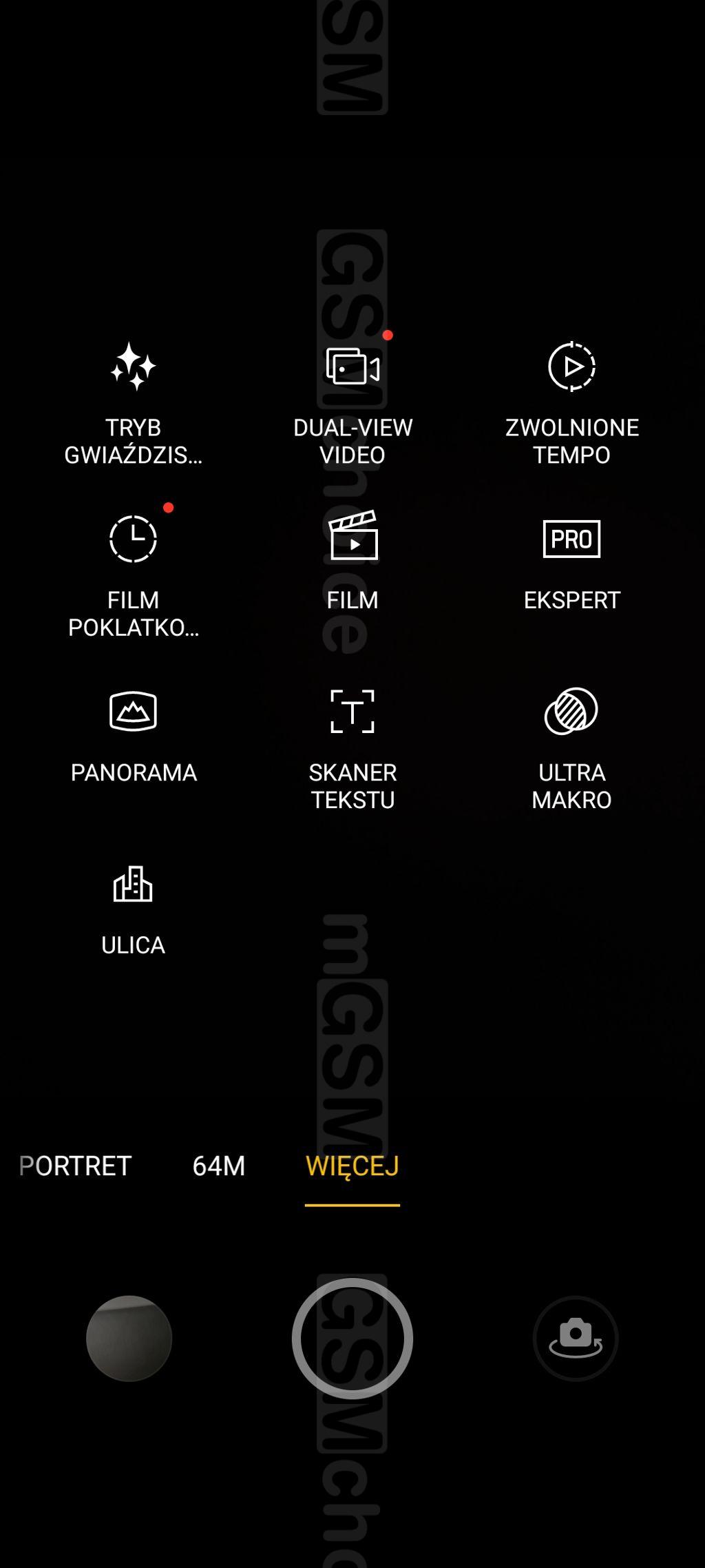Select Film Poklatkowy time-lapse mode
Screen dimensions: 705x1568
tap(133, 575)
